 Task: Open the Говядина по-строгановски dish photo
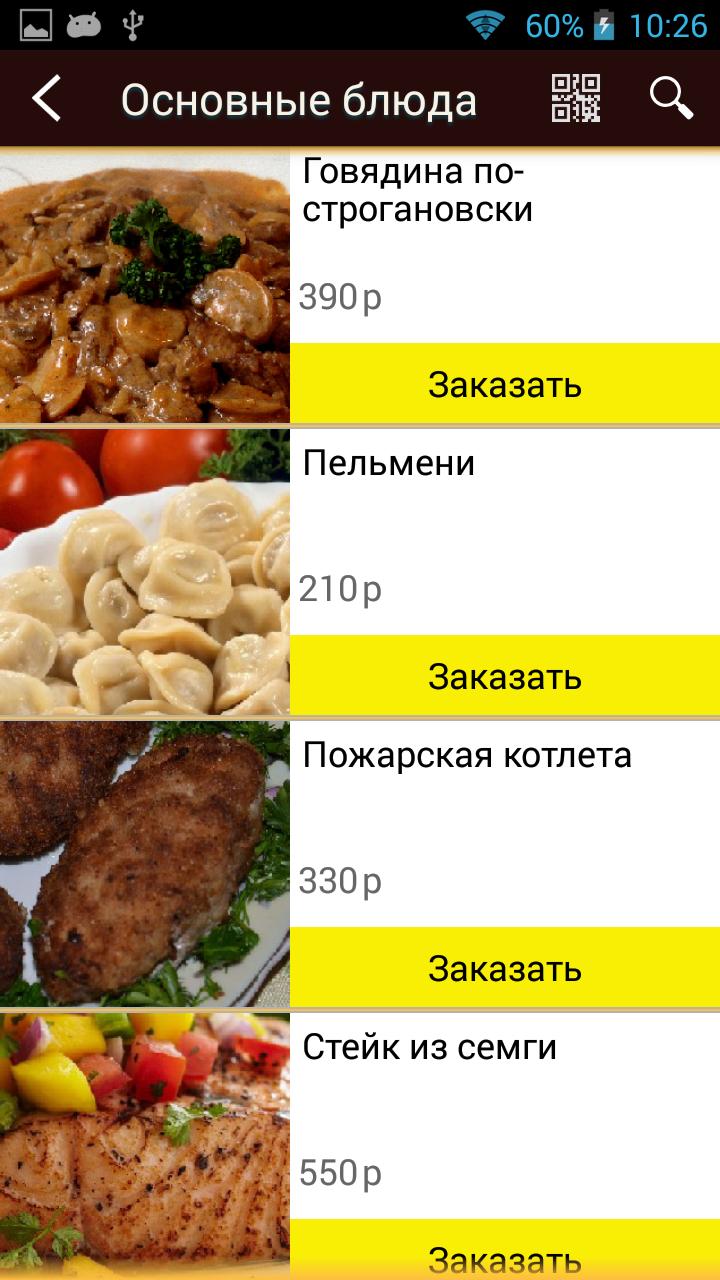click(145, 286)
